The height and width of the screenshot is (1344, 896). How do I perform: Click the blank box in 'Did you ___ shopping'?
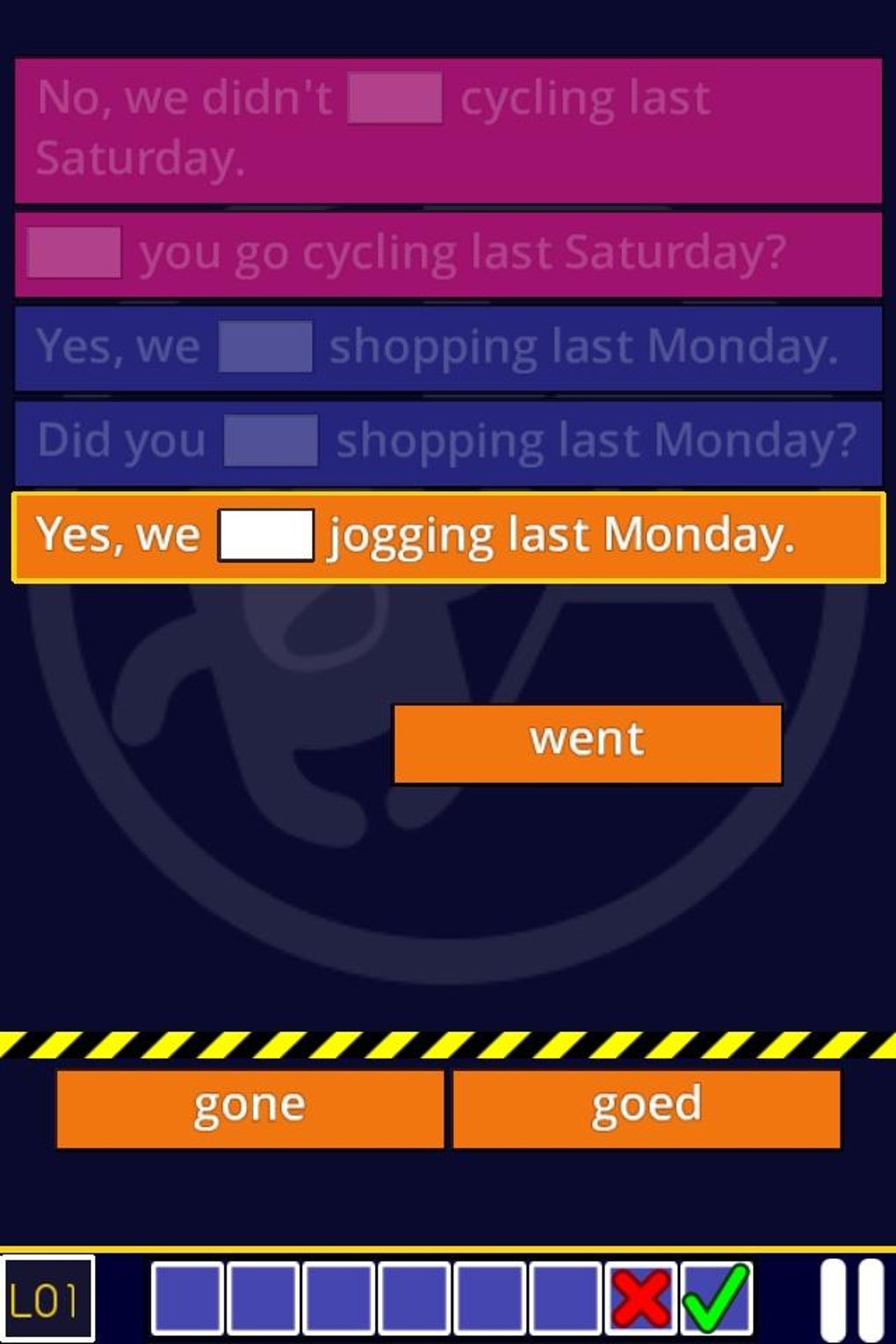click(270, 439)
